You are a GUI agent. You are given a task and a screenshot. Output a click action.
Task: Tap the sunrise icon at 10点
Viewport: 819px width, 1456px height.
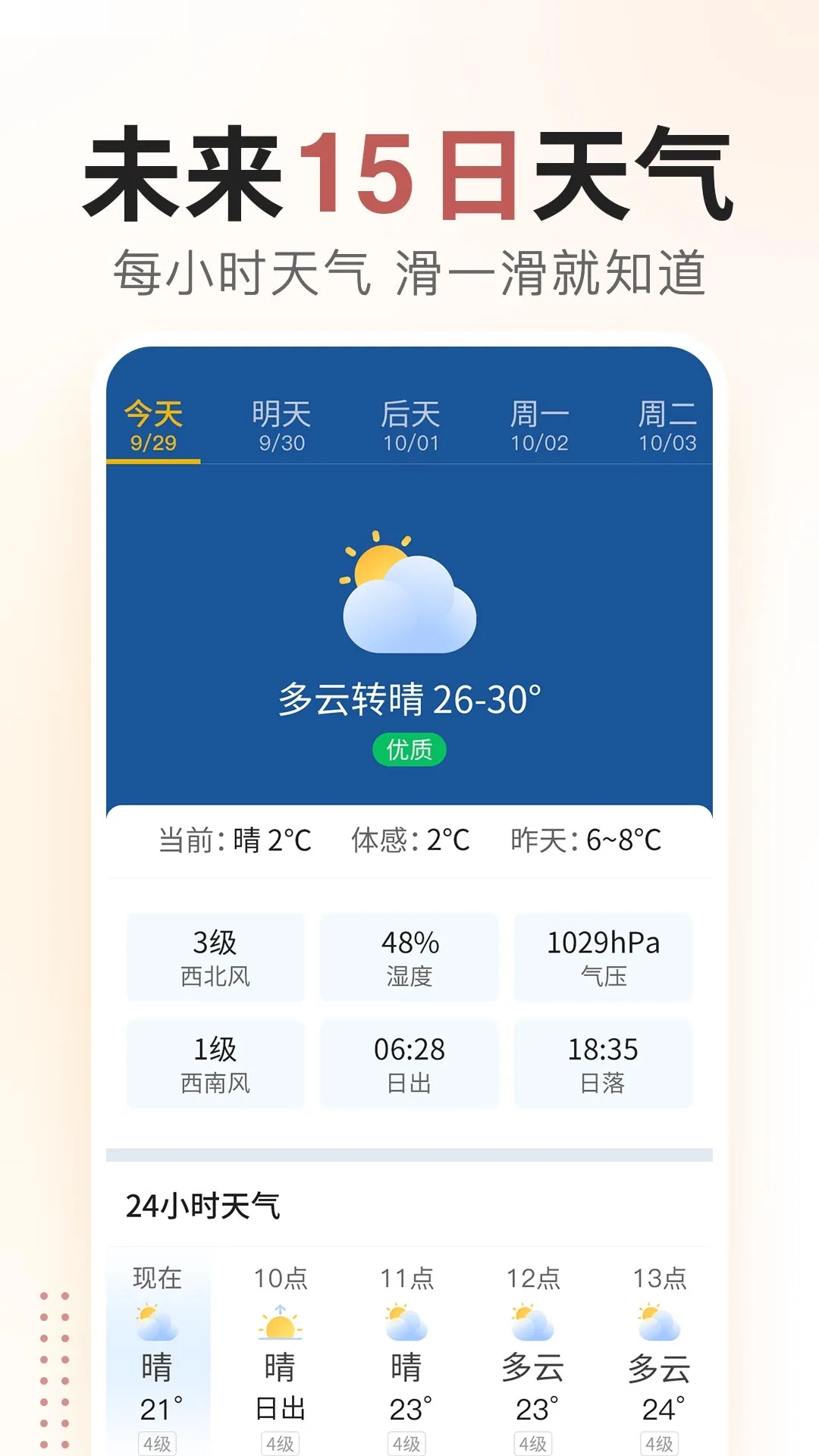click(279, 1323)
